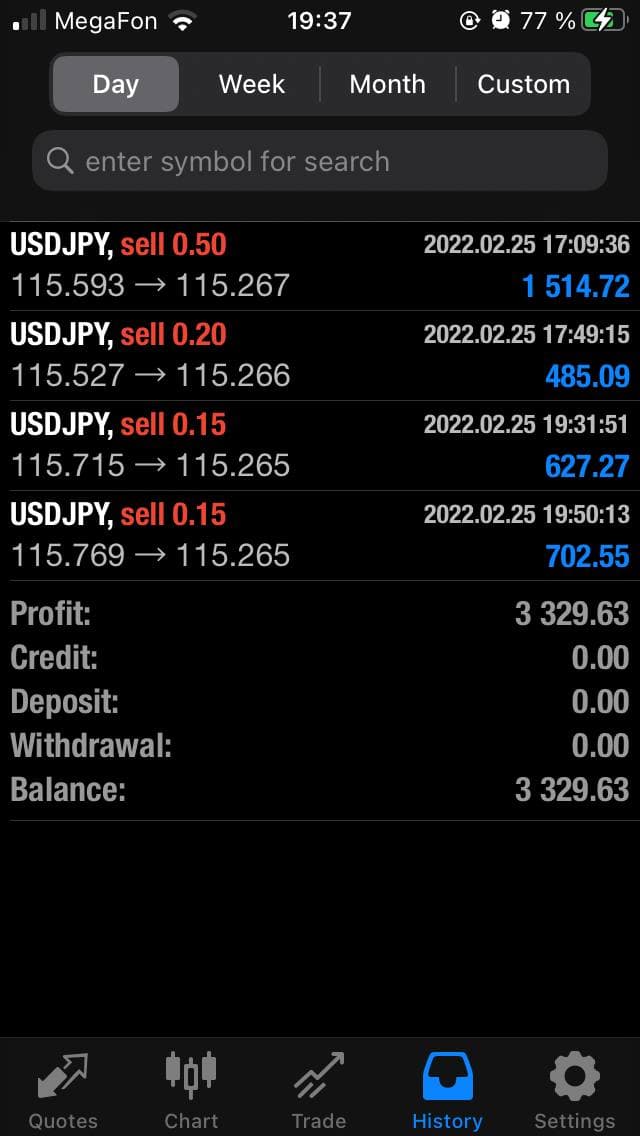Tap the symbol search field
Screen dimensions: 640x1136
(320, 161)
